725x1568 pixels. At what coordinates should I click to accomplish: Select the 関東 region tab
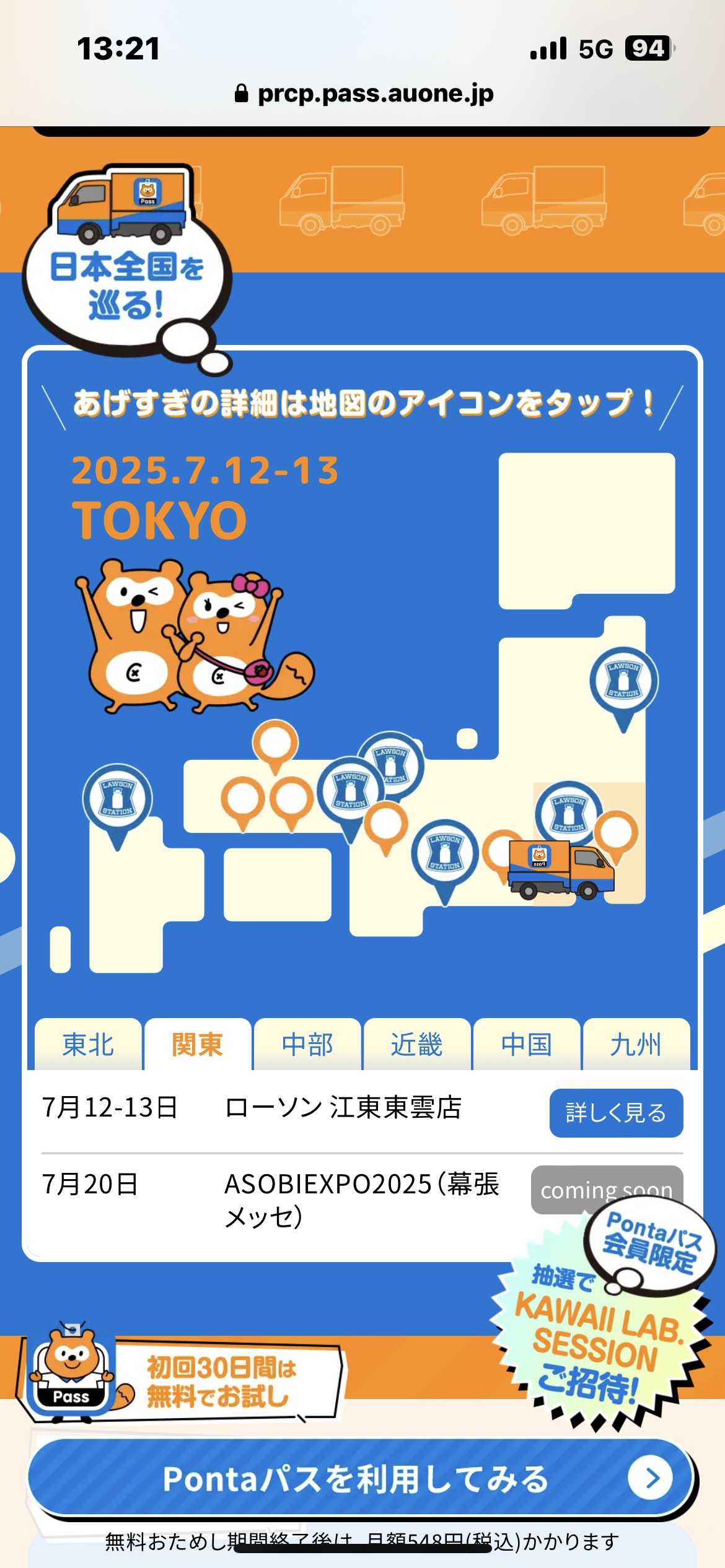198,1045
